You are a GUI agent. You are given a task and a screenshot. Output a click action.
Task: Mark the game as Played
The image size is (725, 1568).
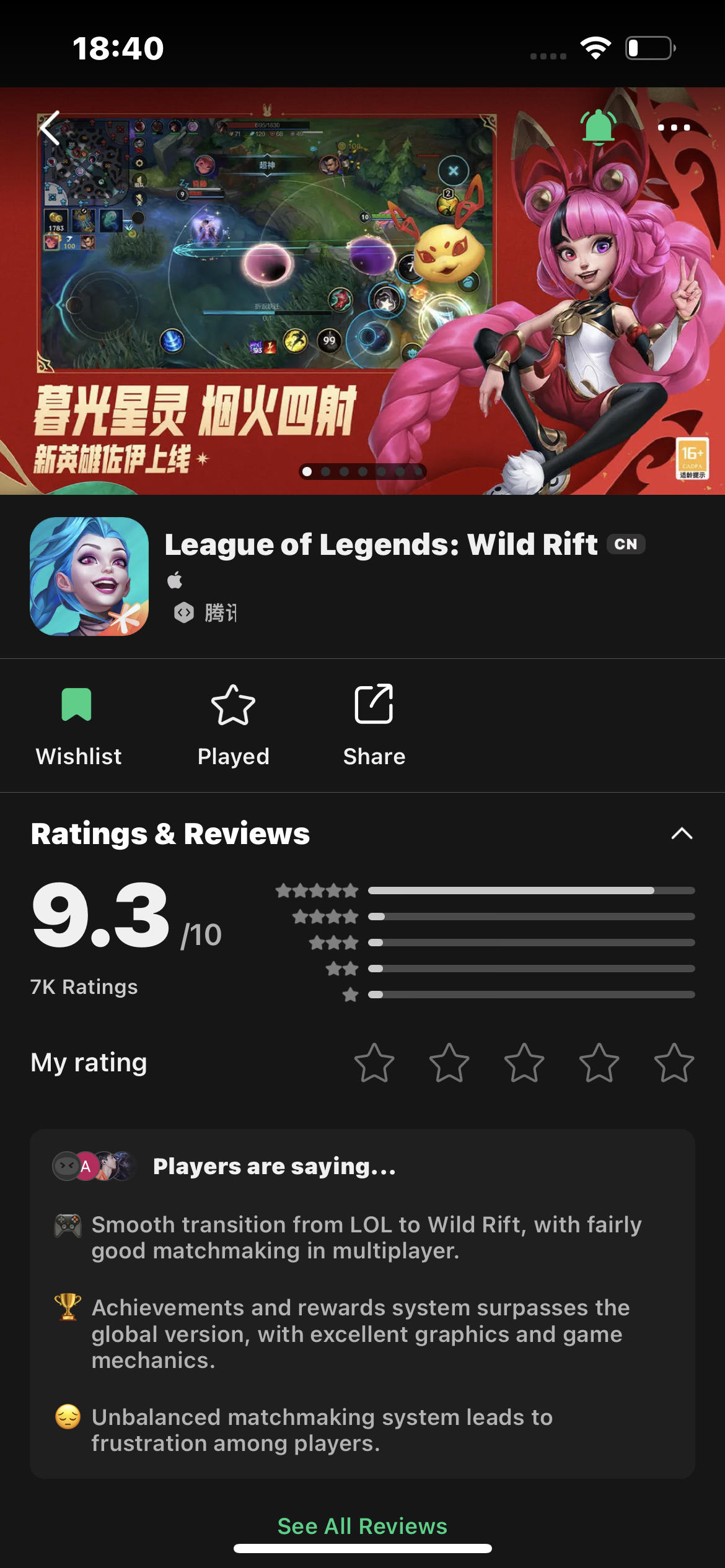(x=233, y=725)
